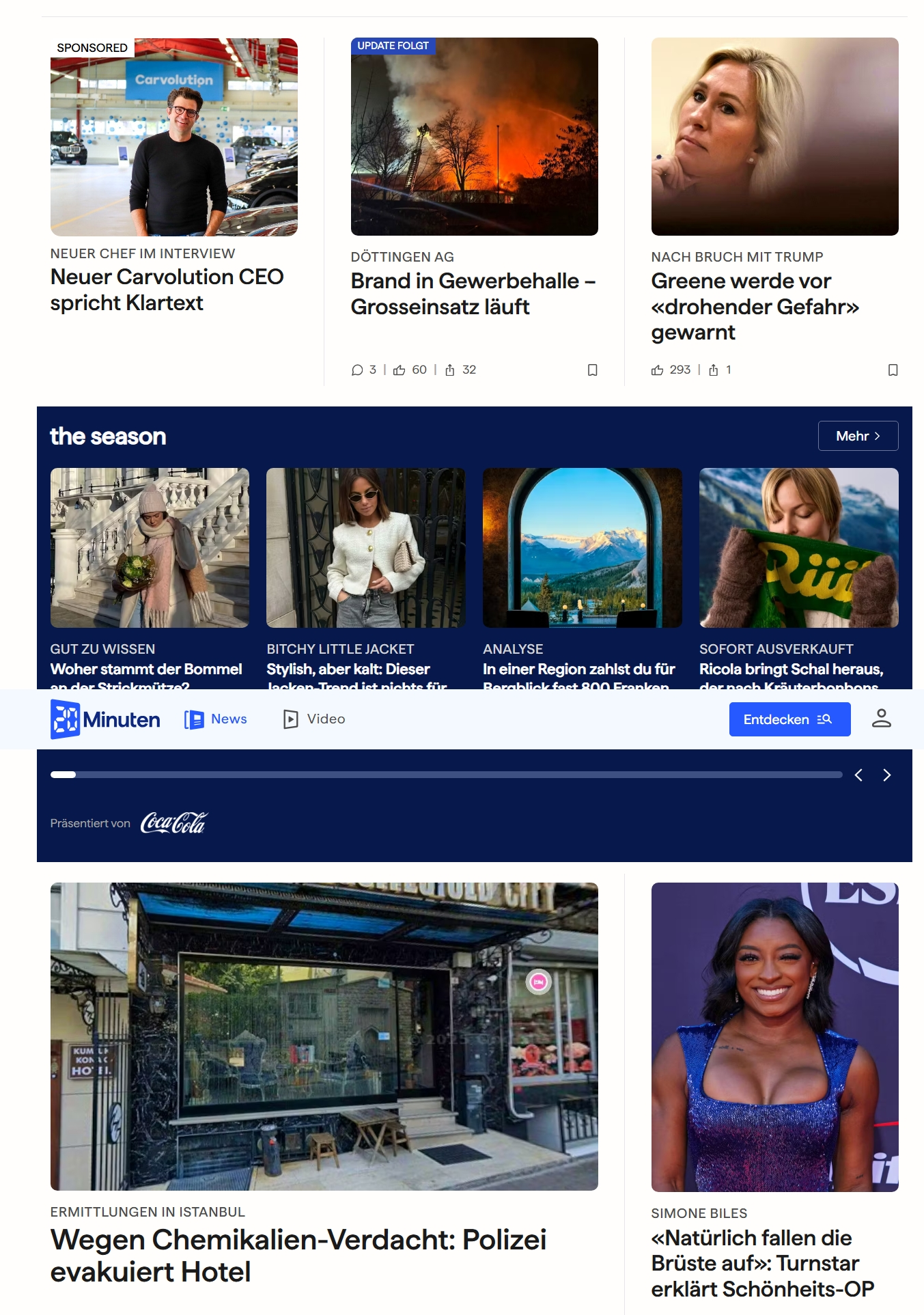This screenshot has width=924, height=1315.
Task: Open Istanbul hotel evacuation article
Action: tap(298, 1255)
